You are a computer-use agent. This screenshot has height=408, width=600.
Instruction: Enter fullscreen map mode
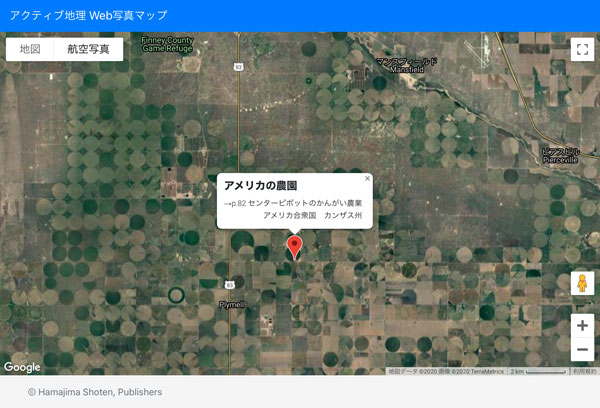point(582,50)
